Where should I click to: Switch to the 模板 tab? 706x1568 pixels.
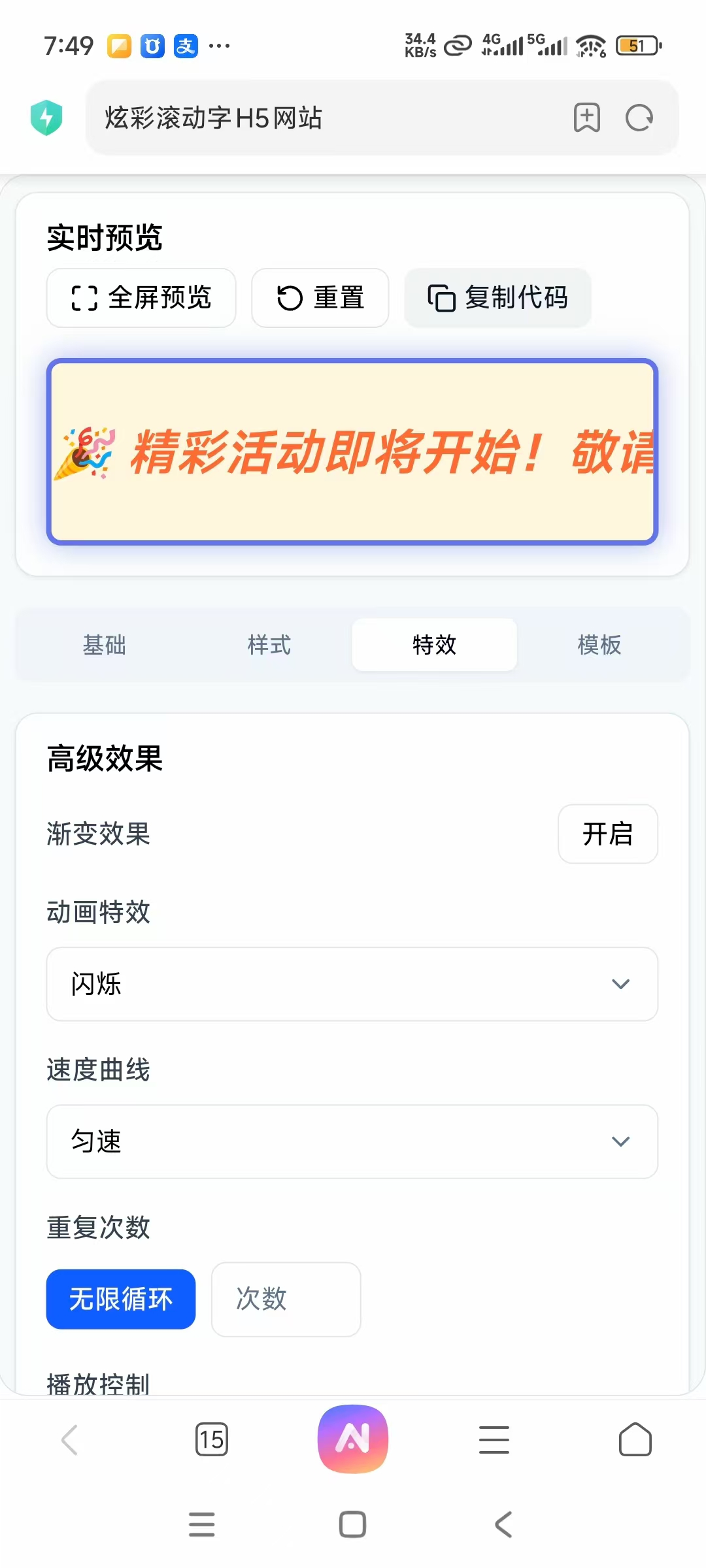tap(599, 645)
